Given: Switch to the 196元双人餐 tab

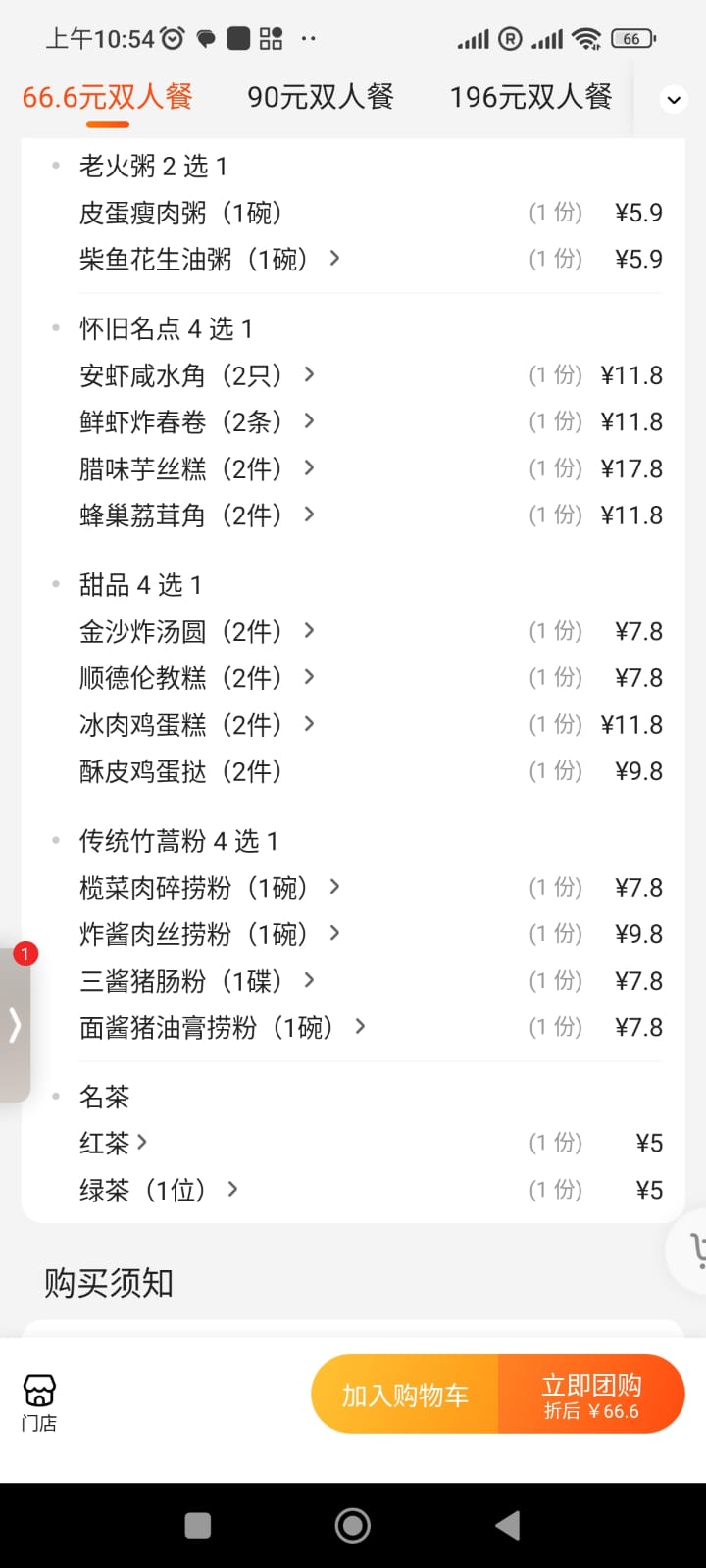Looking at the screenshot, I should point(530,97).
